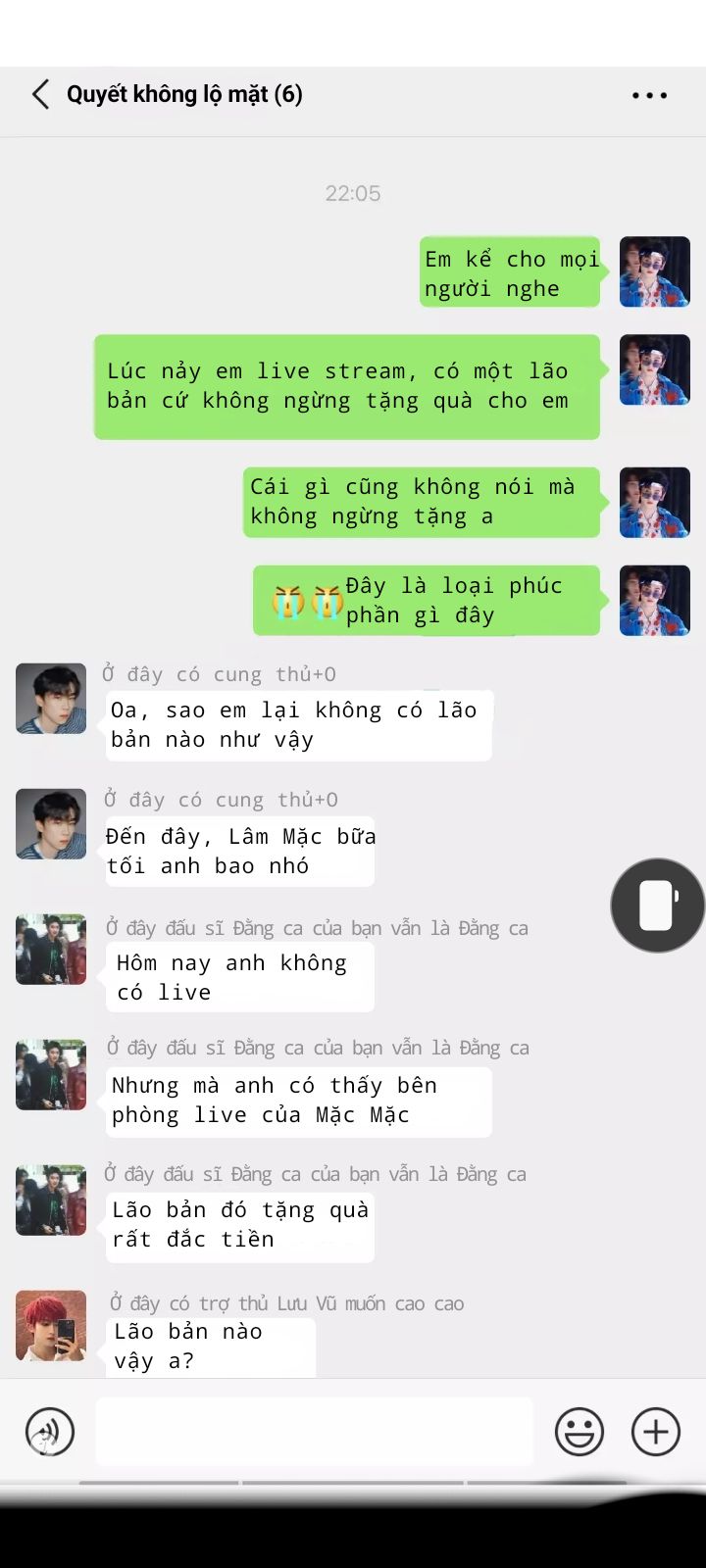The width and height of the screenshot is (706, 1568).
Task: Open the three-dot chat options menu
Action: click(649, 95)
